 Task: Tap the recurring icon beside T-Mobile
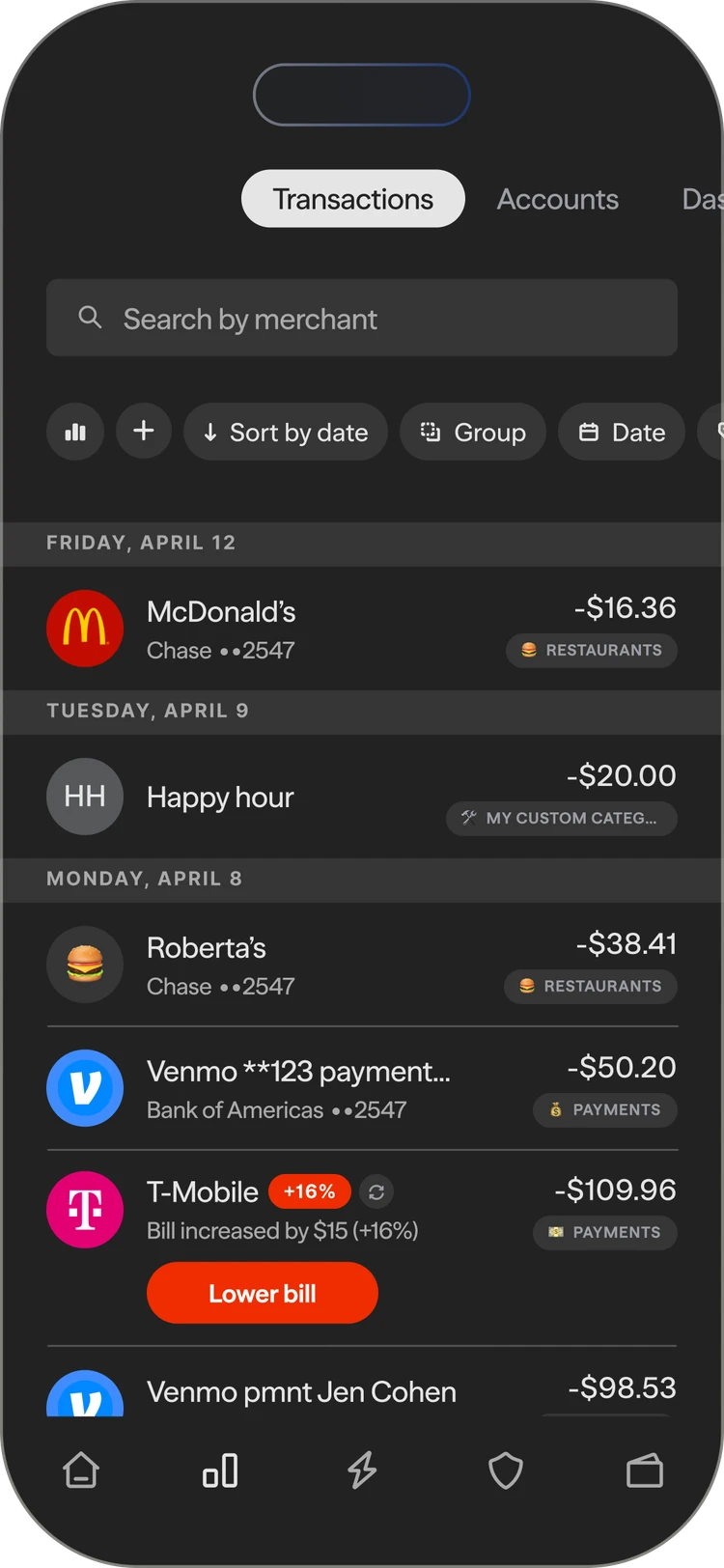tap(376, 1192)
